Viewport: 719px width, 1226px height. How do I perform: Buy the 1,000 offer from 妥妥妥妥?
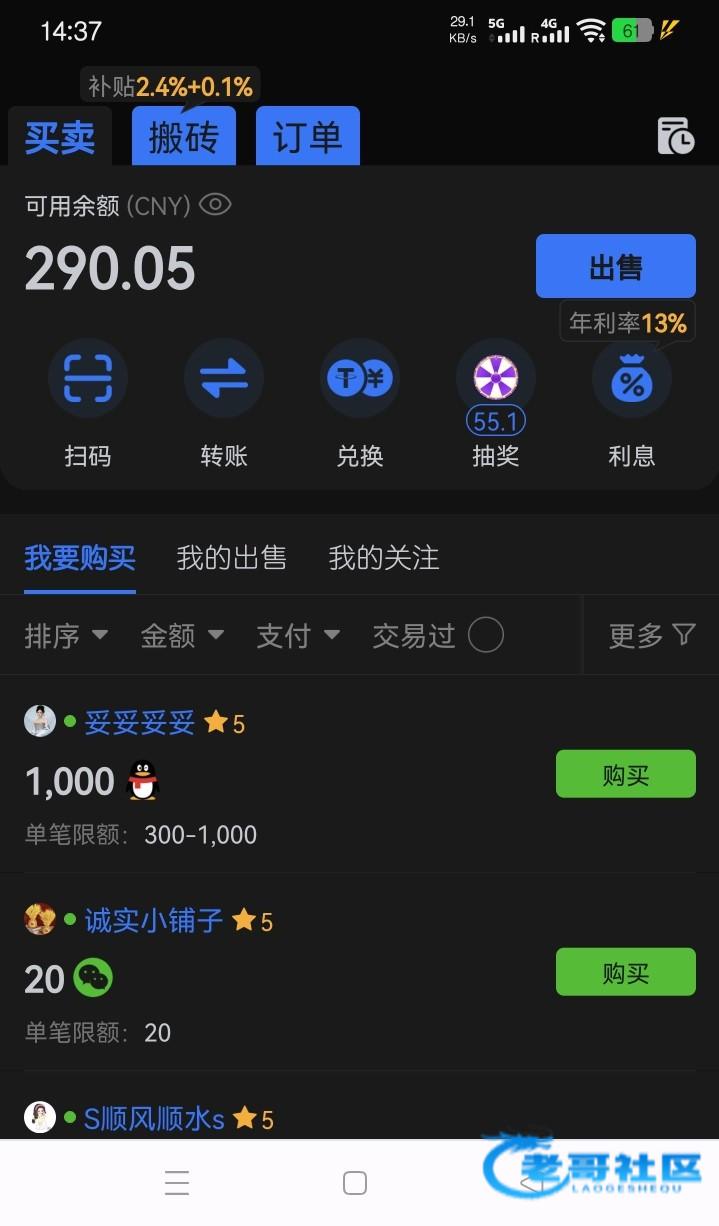pyautogui.click(x=625, y=774)
